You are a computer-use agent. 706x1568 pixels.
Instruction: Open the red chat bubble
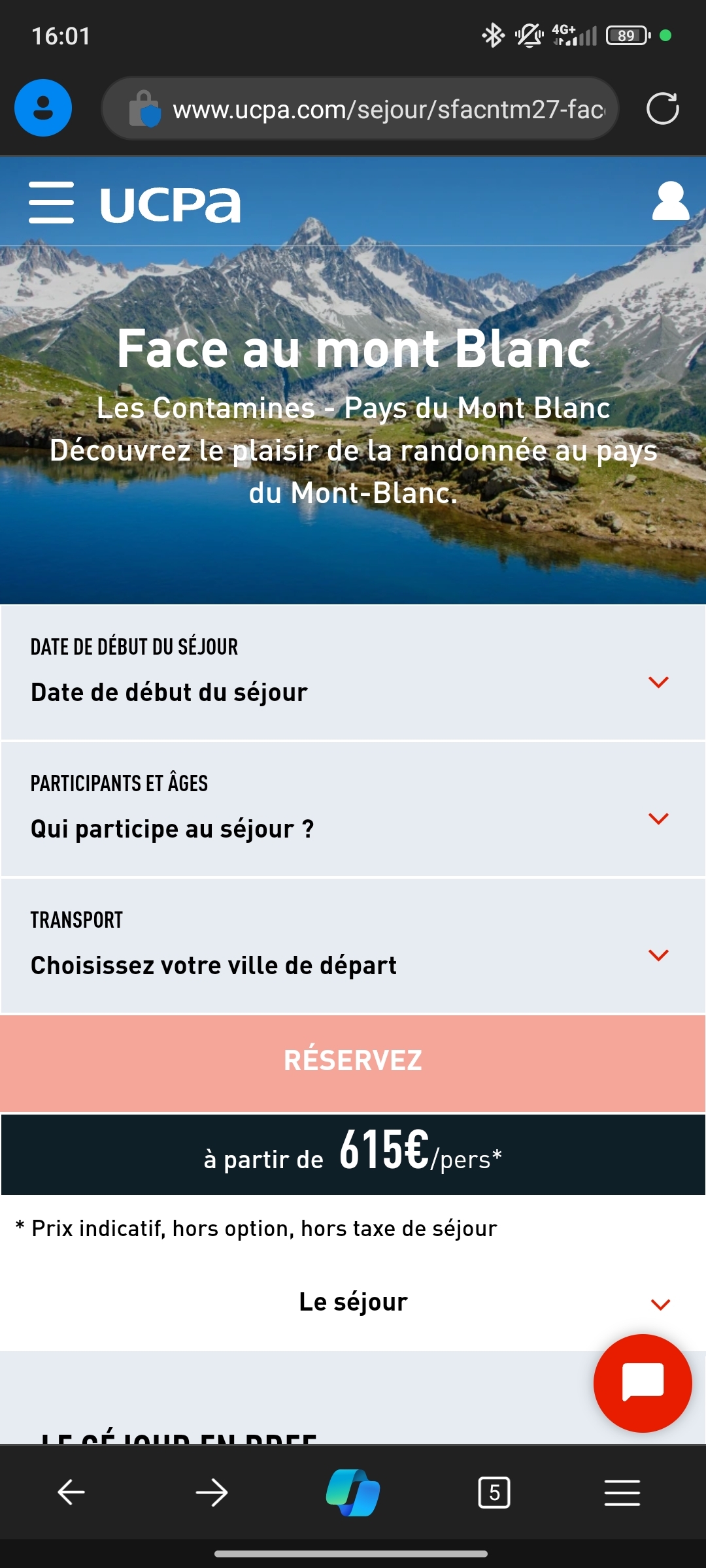(x=643, y=1382)
